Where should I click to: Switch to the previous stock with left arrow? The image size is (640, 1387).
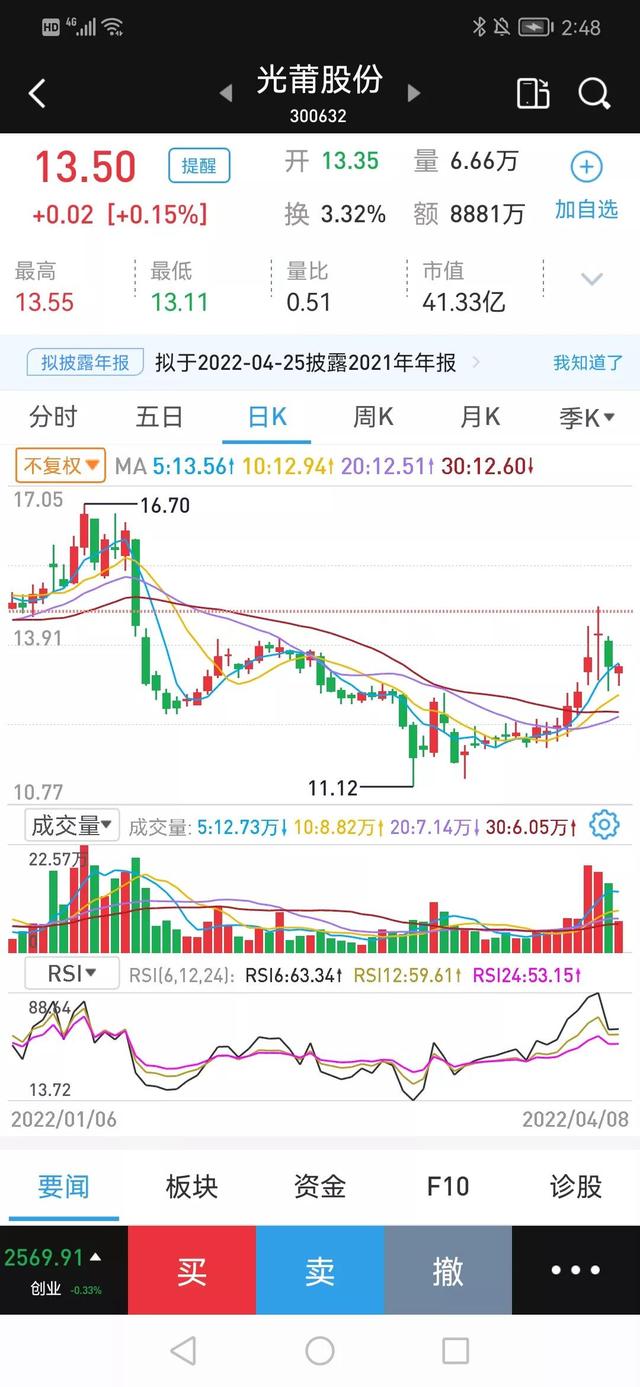(226, 93)
